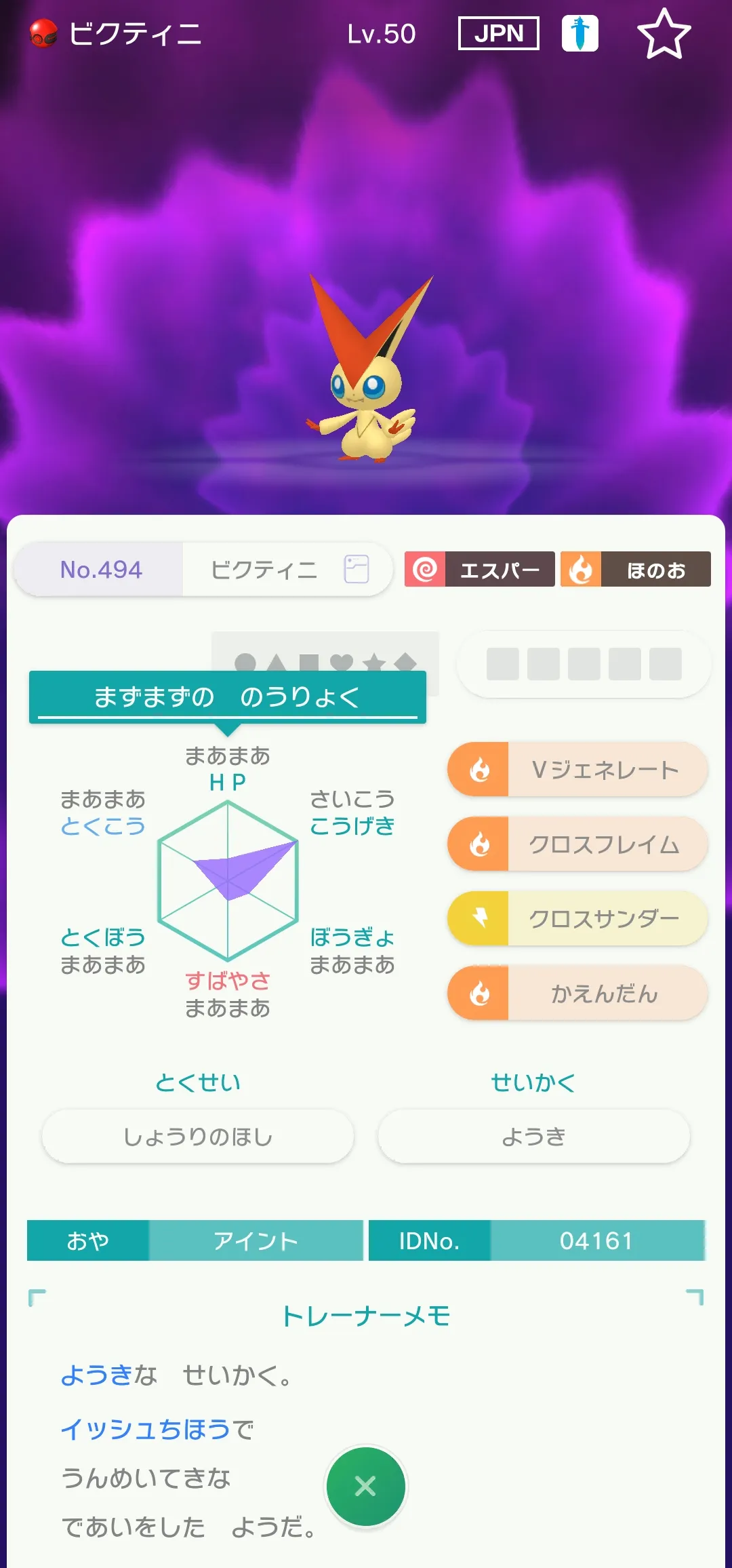Screen dimensions: 732x1568
Task: Open the Vジェネレート move
Action: click(x=577, y=769)
